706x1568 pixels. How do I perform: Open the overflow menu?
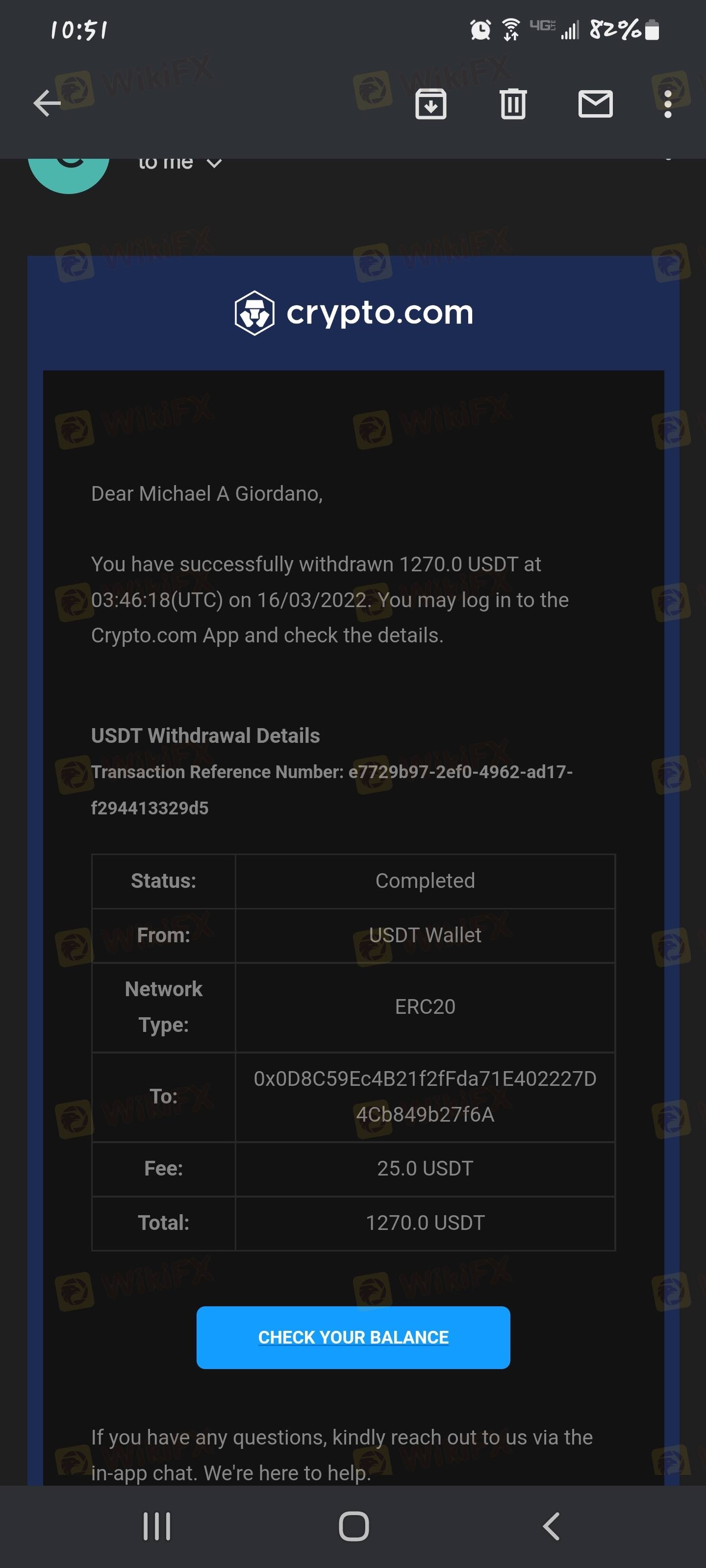tap(668, 103)
